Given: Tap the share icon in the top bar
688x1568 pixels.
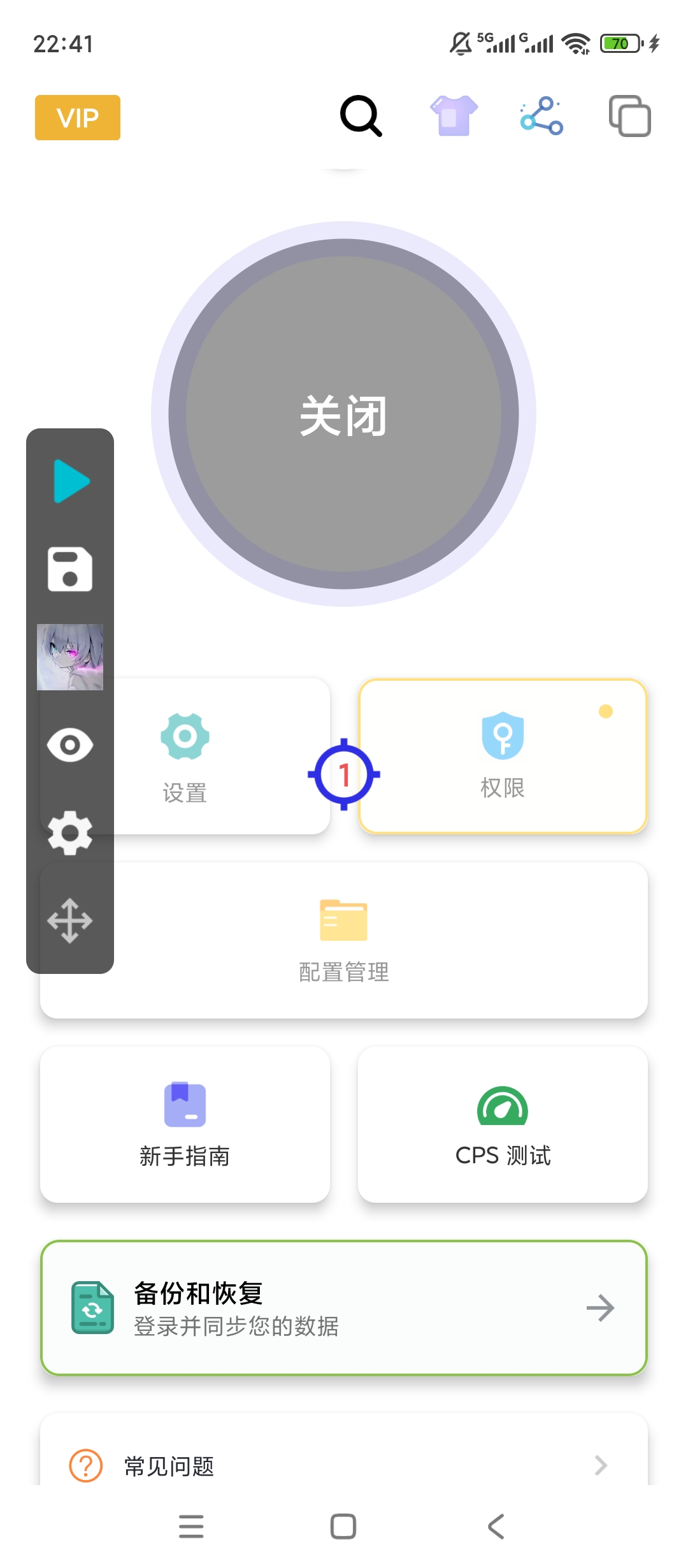Looking at the screenshot, I should point(540,116).
